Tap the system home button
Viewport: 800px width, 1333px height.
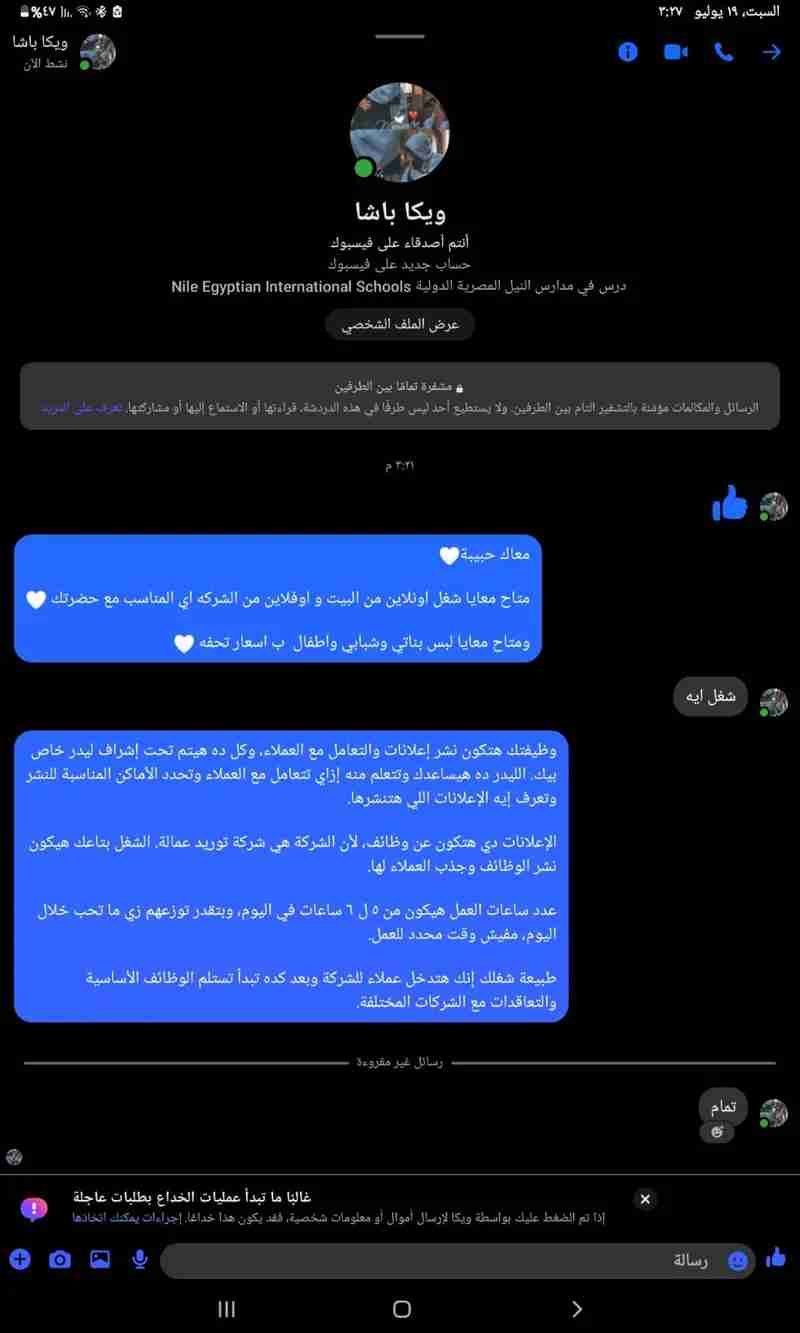[401, 1309]
